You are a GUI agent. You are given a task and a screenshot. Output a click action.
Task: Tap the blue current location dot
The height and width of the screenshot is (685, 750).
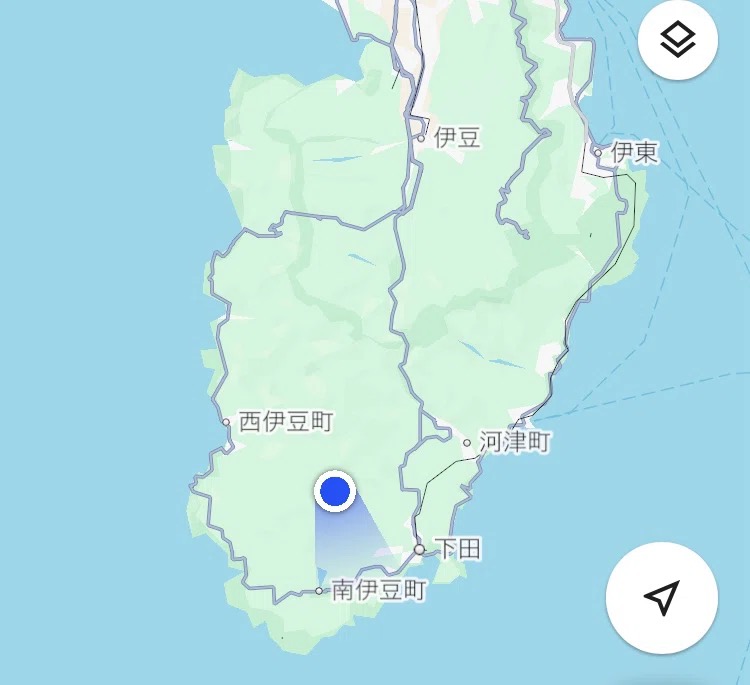click(x=335, y=491)
